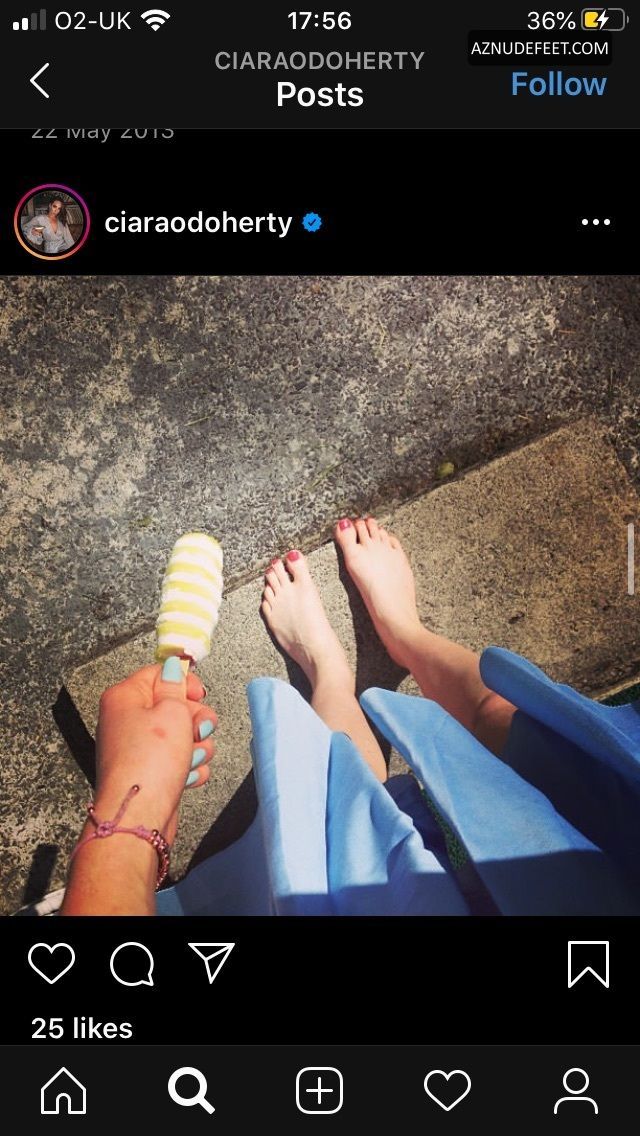This screenshot has height=1136, width=640.
Task: Create a new post with the plus tab
Action: point(320,1091)
